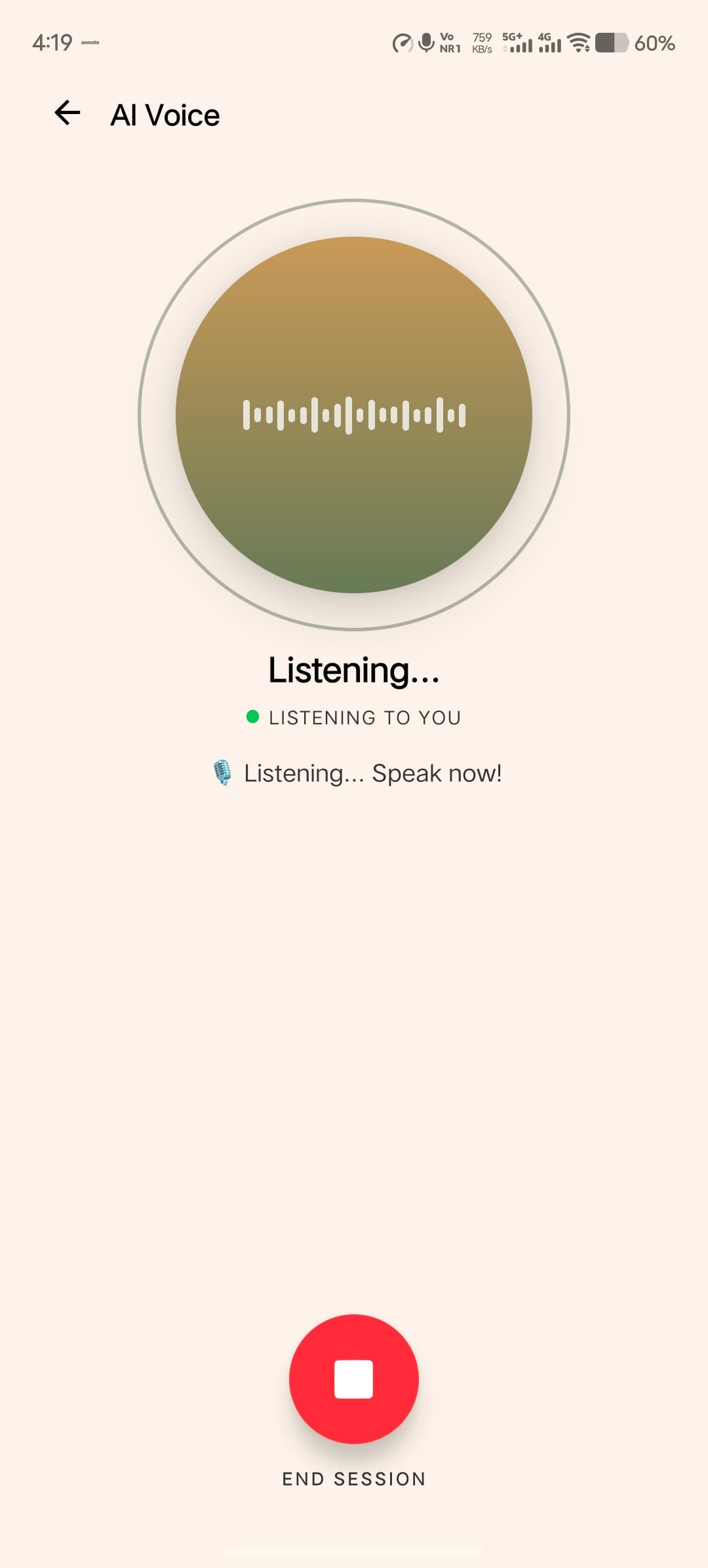
Task: Tap the data speed indicator showing 759 KB/s
Action: coord(481,43)
